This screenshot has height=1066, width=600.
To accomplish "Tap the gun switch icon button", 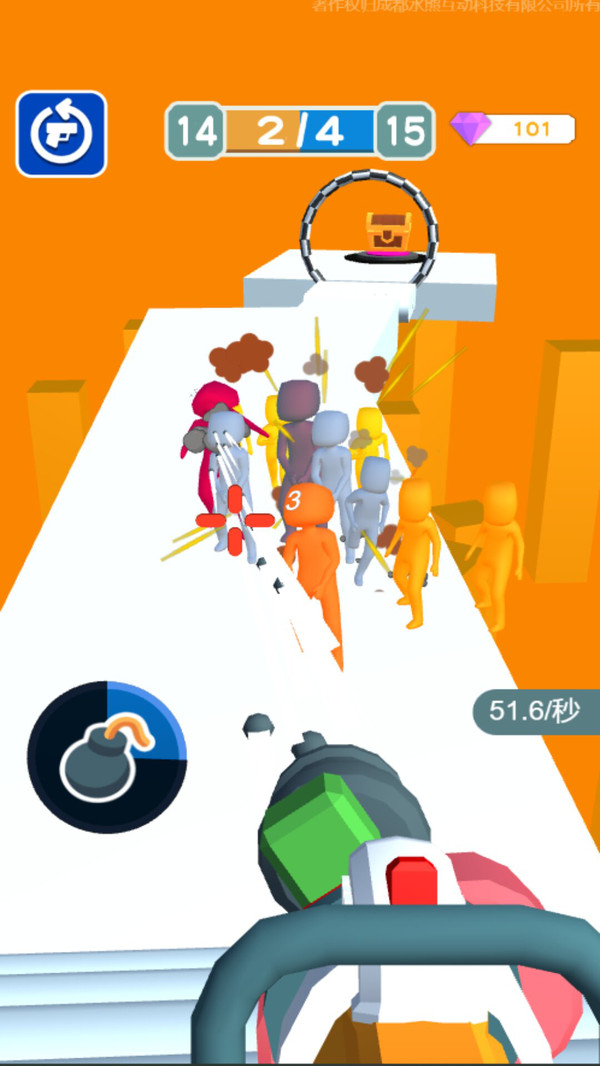I will point(61,134).
